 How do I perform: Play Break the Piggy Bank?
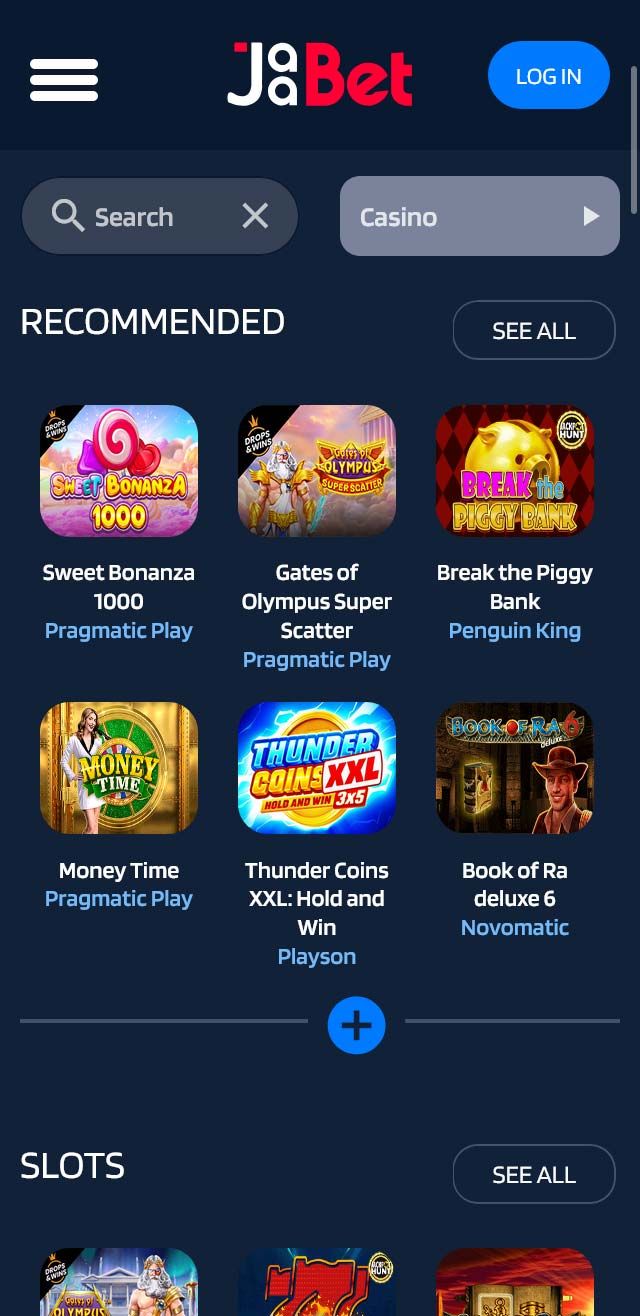515,471
